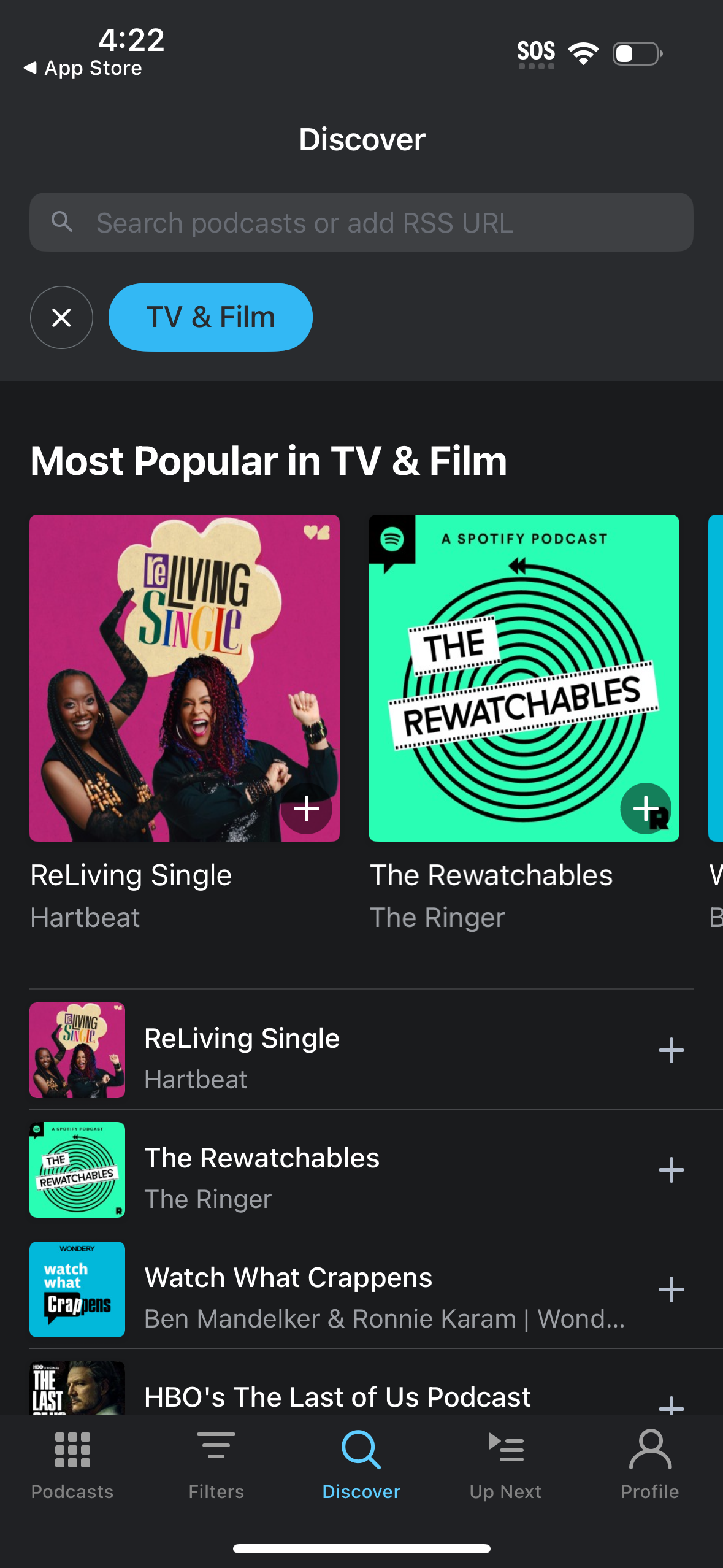Viewport: 723px width, 1568px height.
Task: Subscribe to ReLiving Single via its cover plus icon
Action: tap(306, 809)
